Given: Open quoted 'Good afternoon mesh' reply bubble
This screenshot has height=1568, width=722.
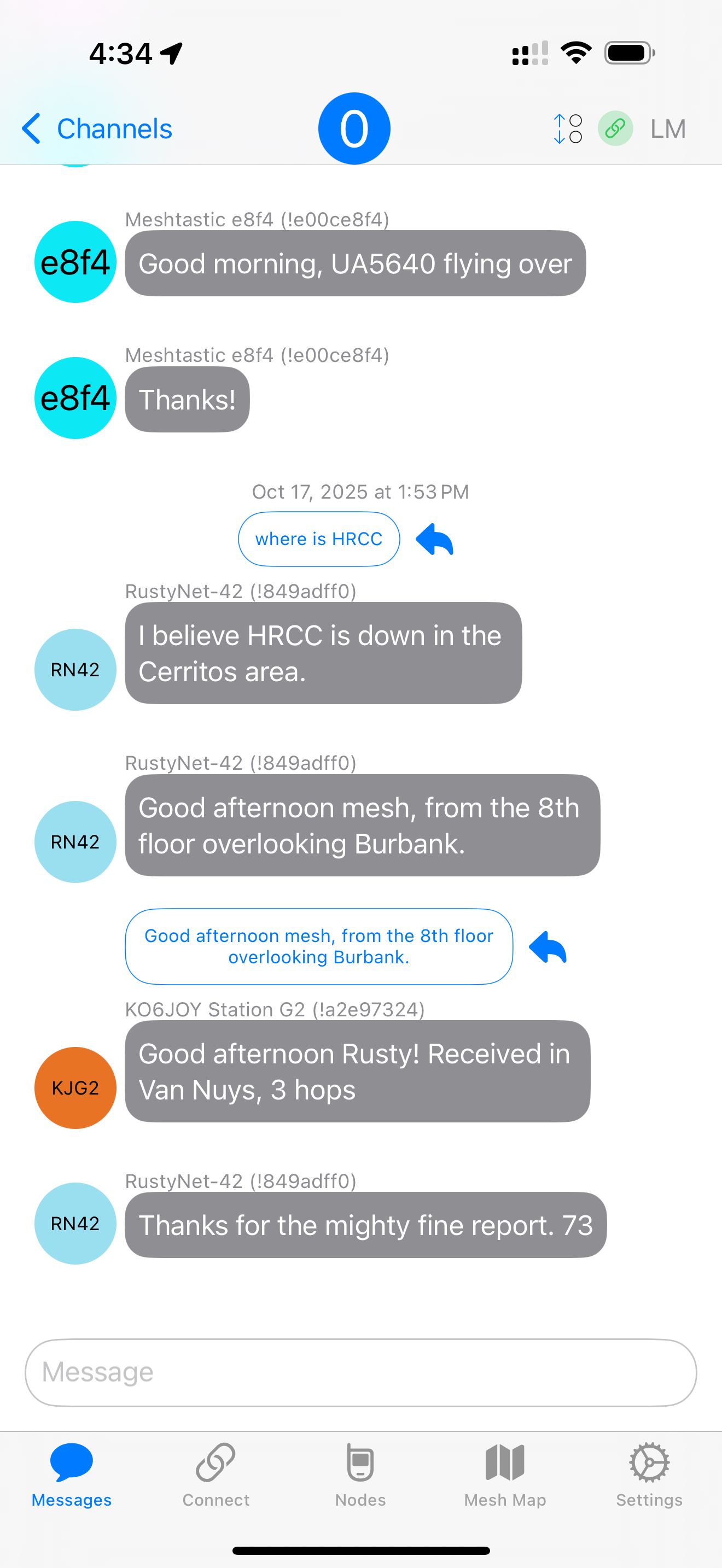Looking at the screenshot, I should coord(318,946).
